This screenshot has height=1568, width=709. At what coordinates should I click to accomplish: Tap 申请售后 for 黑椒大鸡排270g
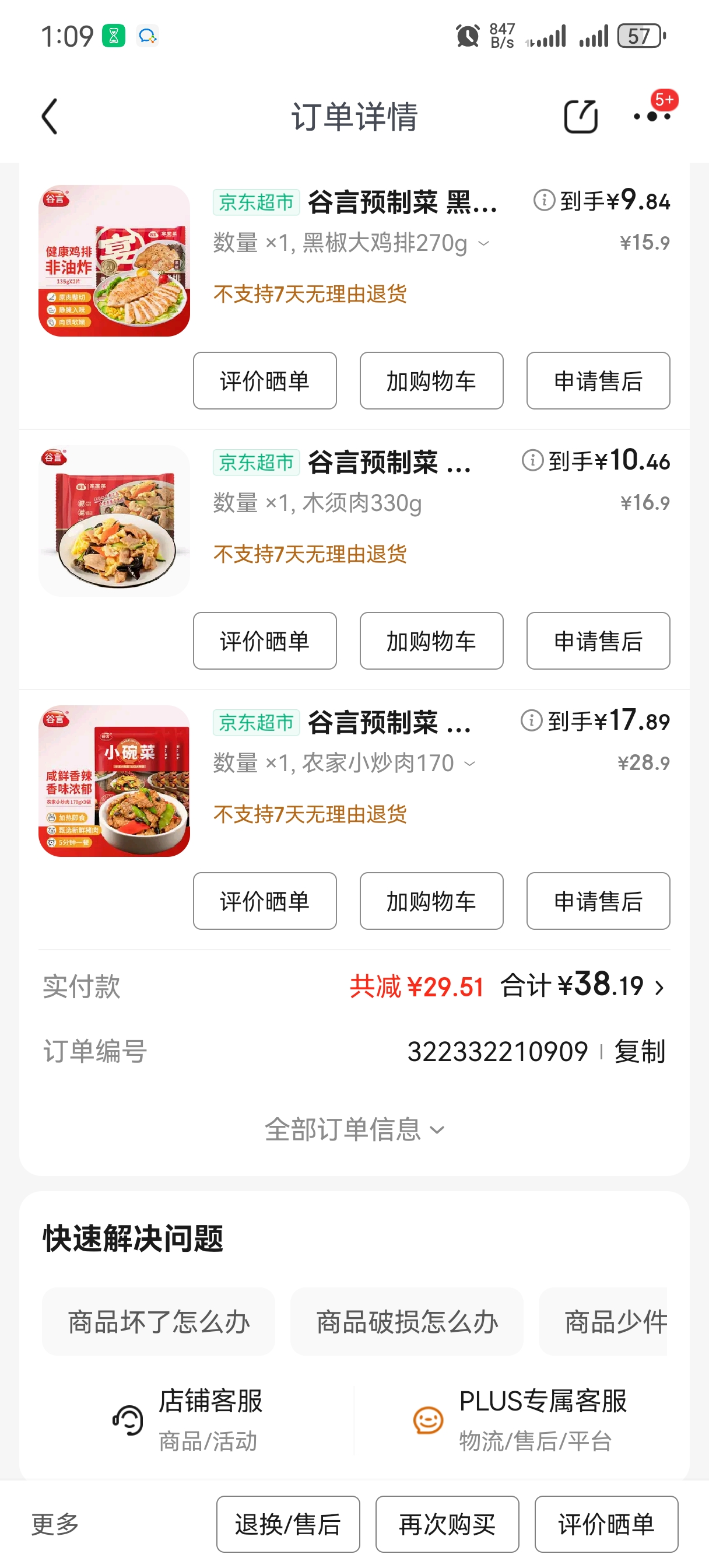(598, 381)
